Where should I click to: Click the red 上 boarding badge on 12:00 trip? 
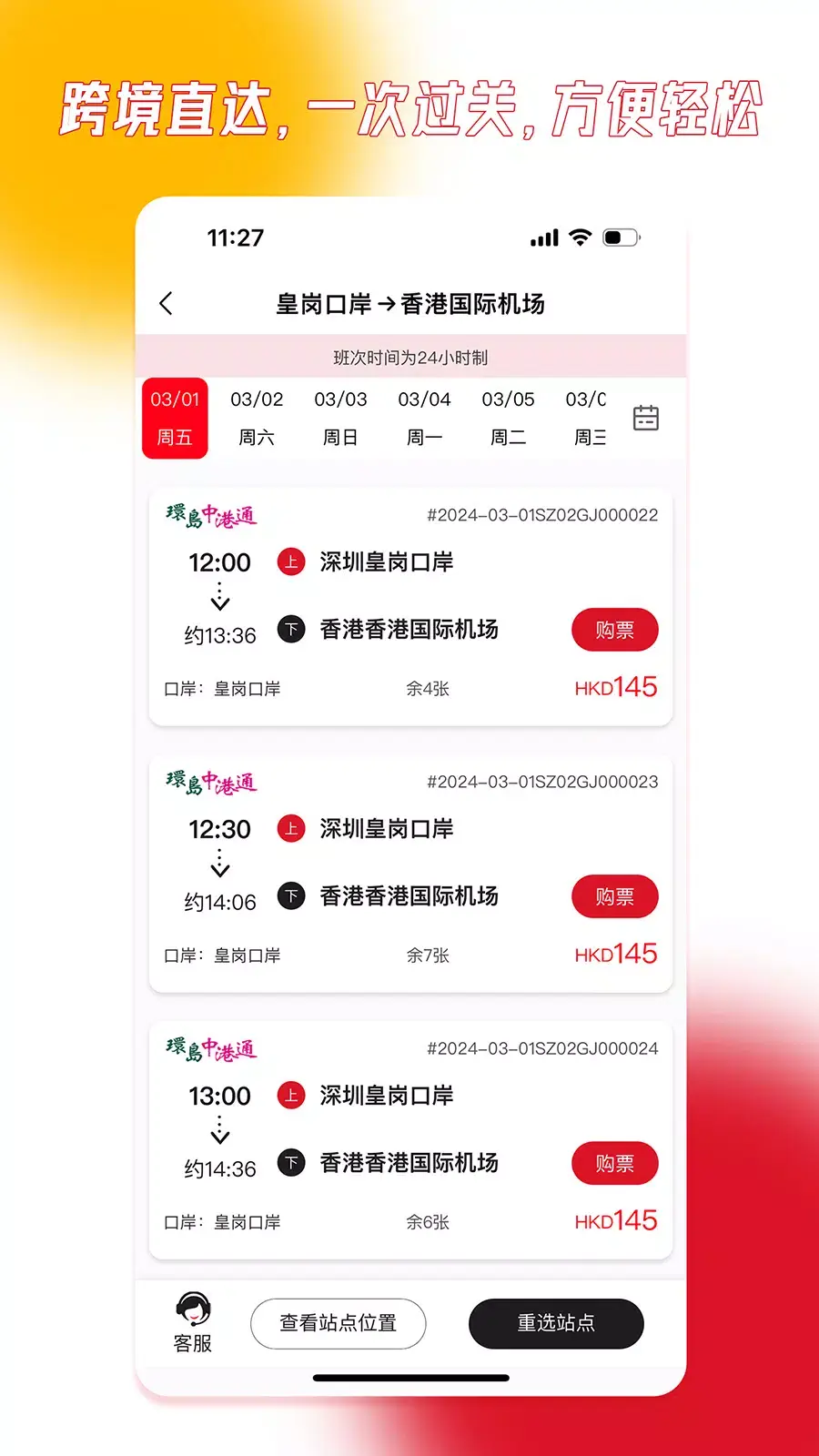click(x=290, y=561)
